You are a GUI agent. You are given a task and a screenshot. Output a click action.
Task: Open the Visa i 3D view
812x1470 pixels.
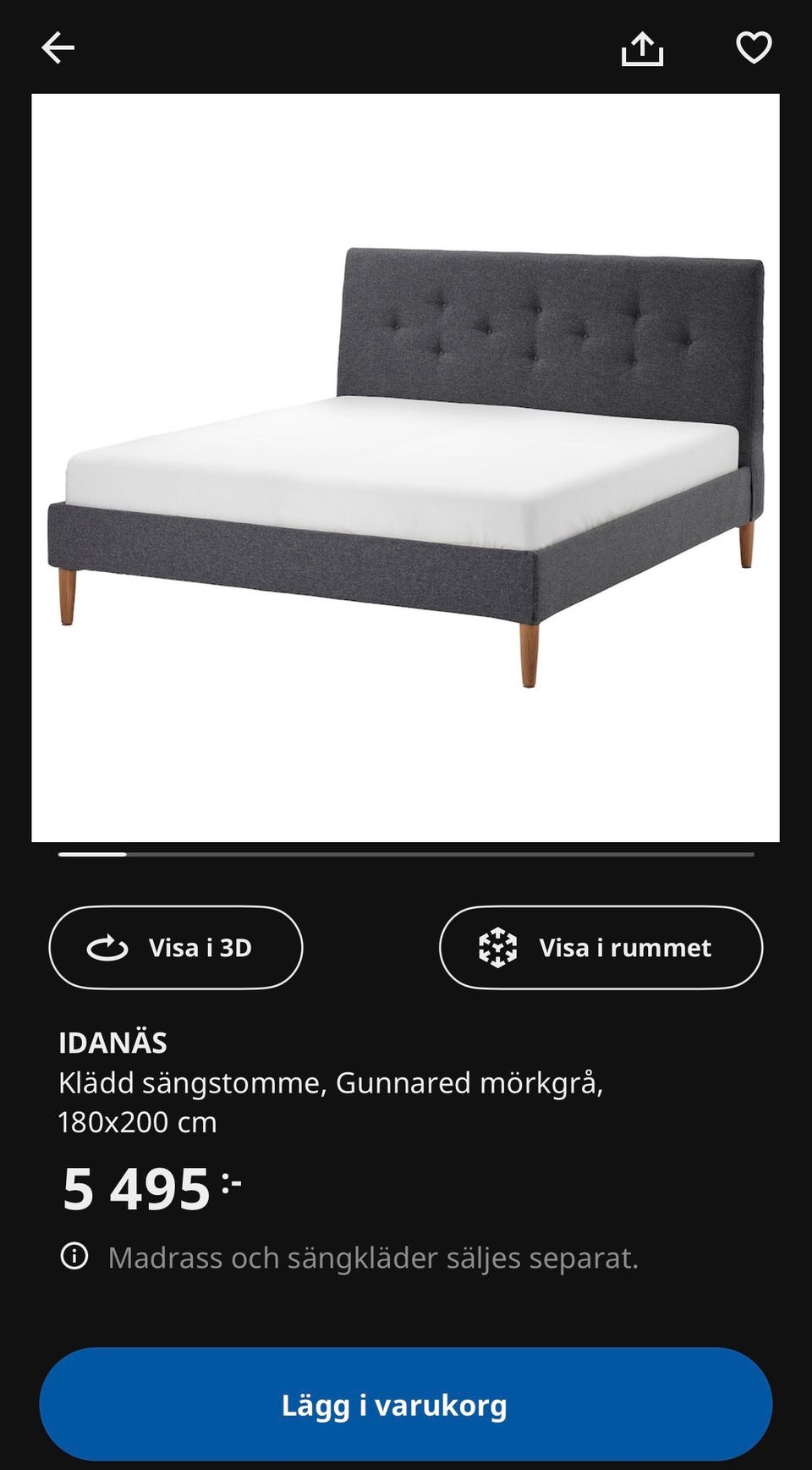coord(175,948)
